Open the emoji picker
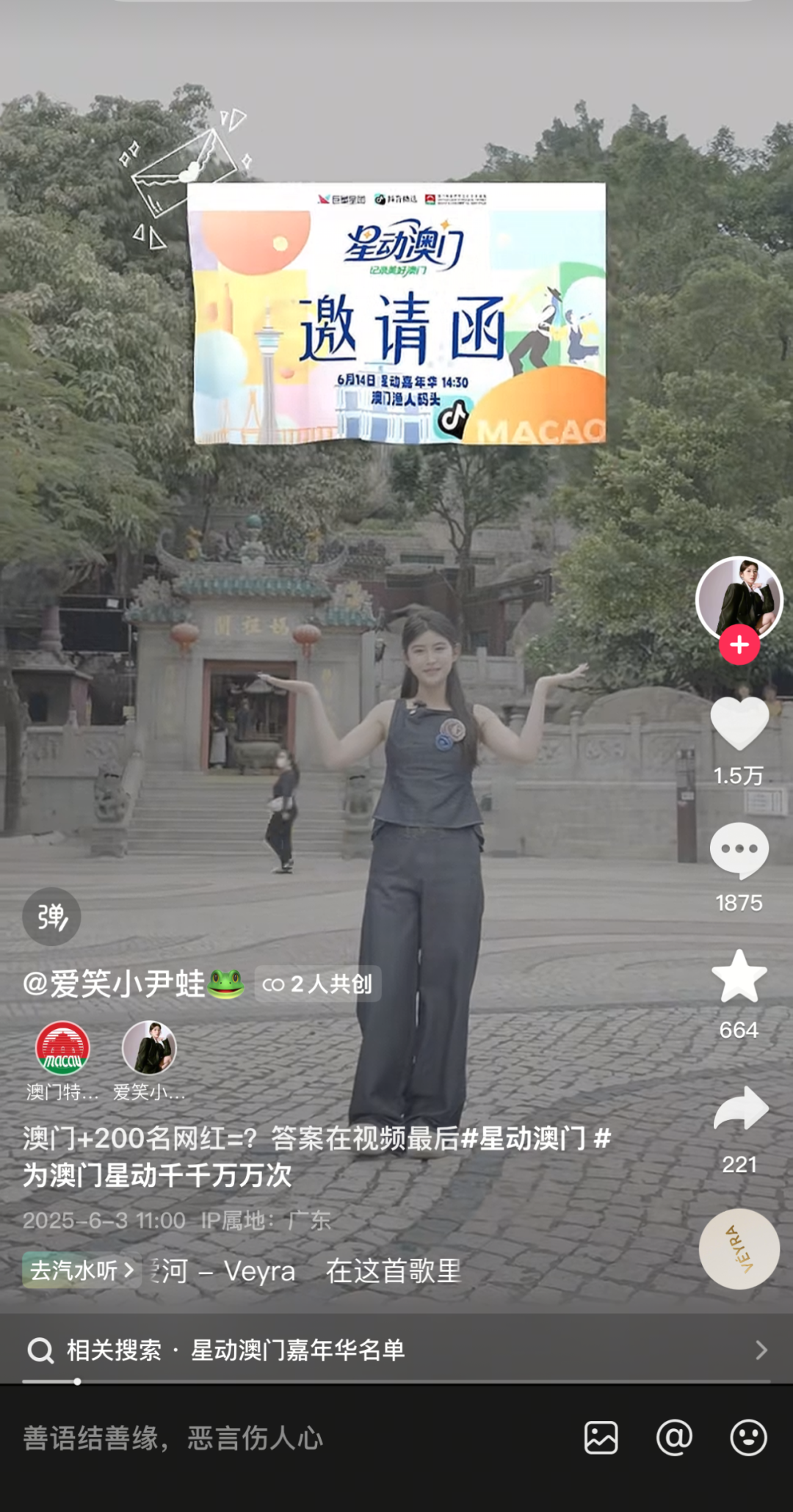The image size is (793, 1512). pyautogui.click(x=748, y=1437)
